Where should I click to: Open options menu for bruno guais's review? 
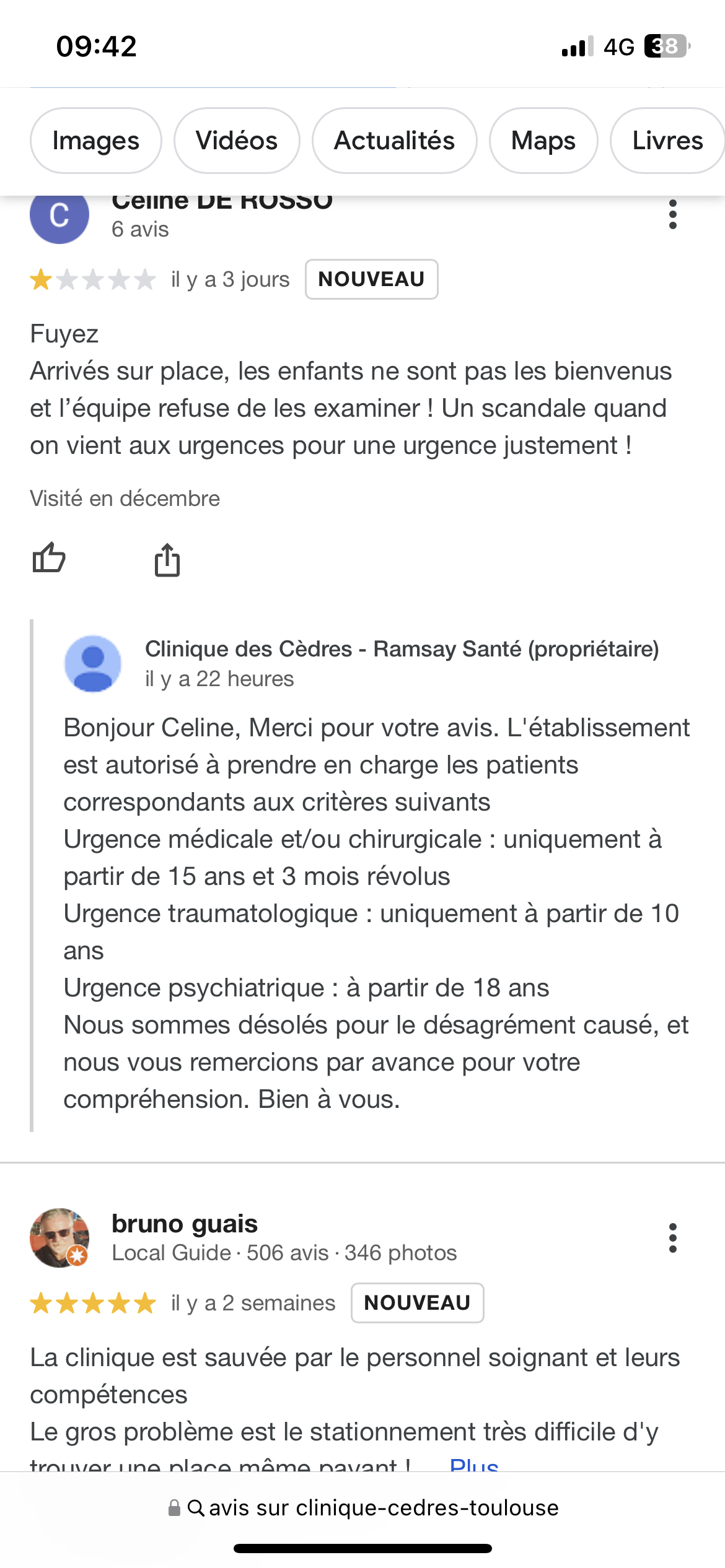672,1239
